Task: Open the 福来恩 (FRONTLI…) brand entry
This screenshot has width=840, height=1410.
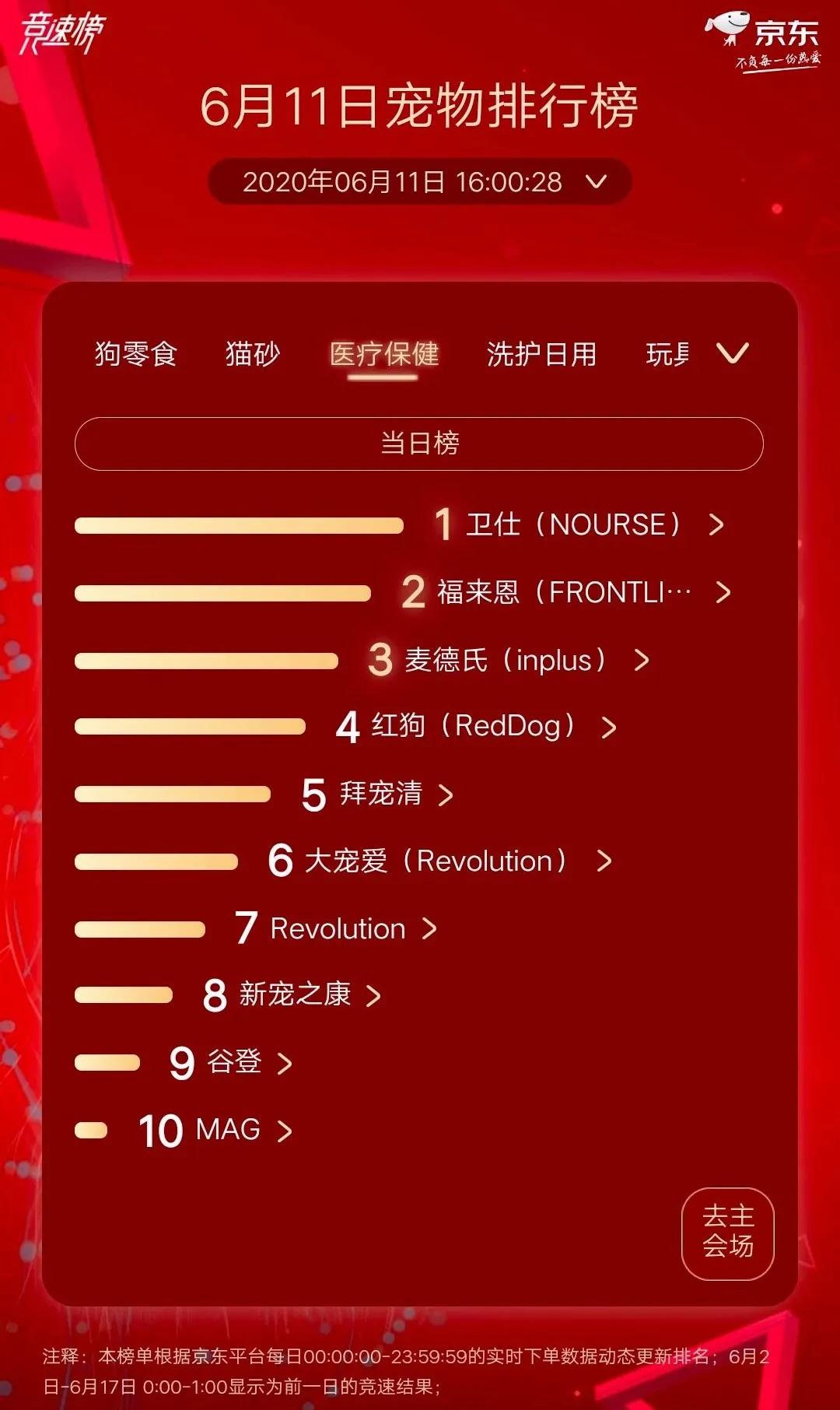Action: coord(564,592)
